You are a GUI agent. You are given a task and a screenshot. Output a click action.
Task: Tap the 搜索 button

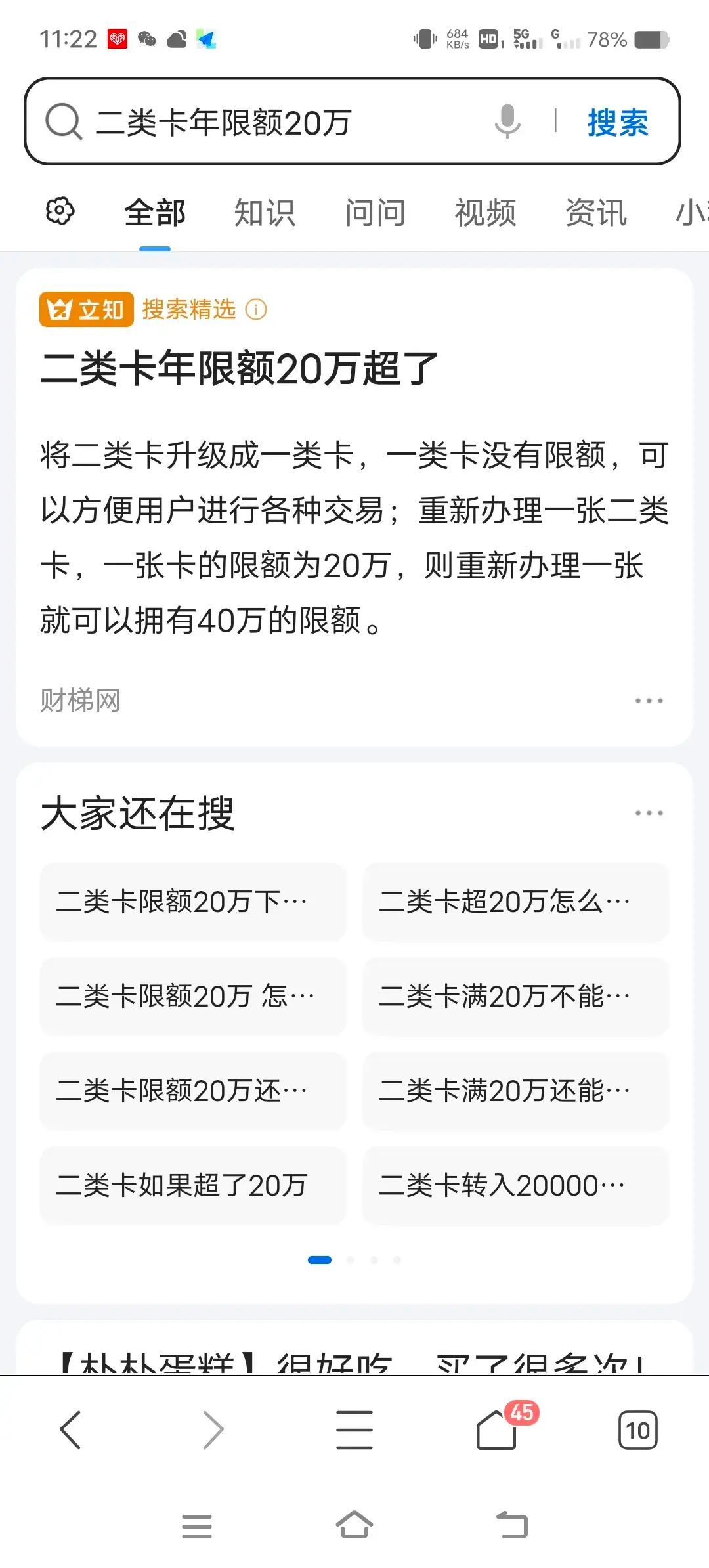point(616,121)
